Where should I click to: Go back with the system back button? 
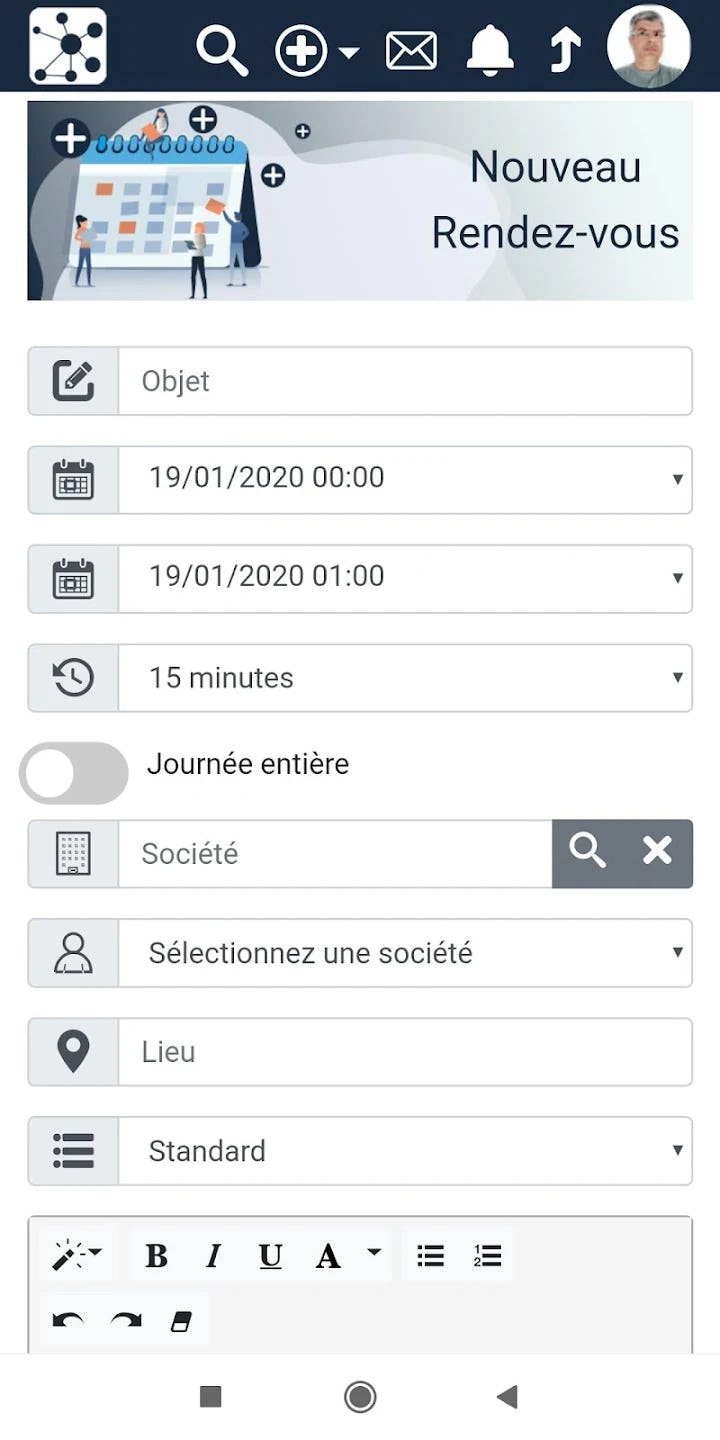[x=508, y=1397]
